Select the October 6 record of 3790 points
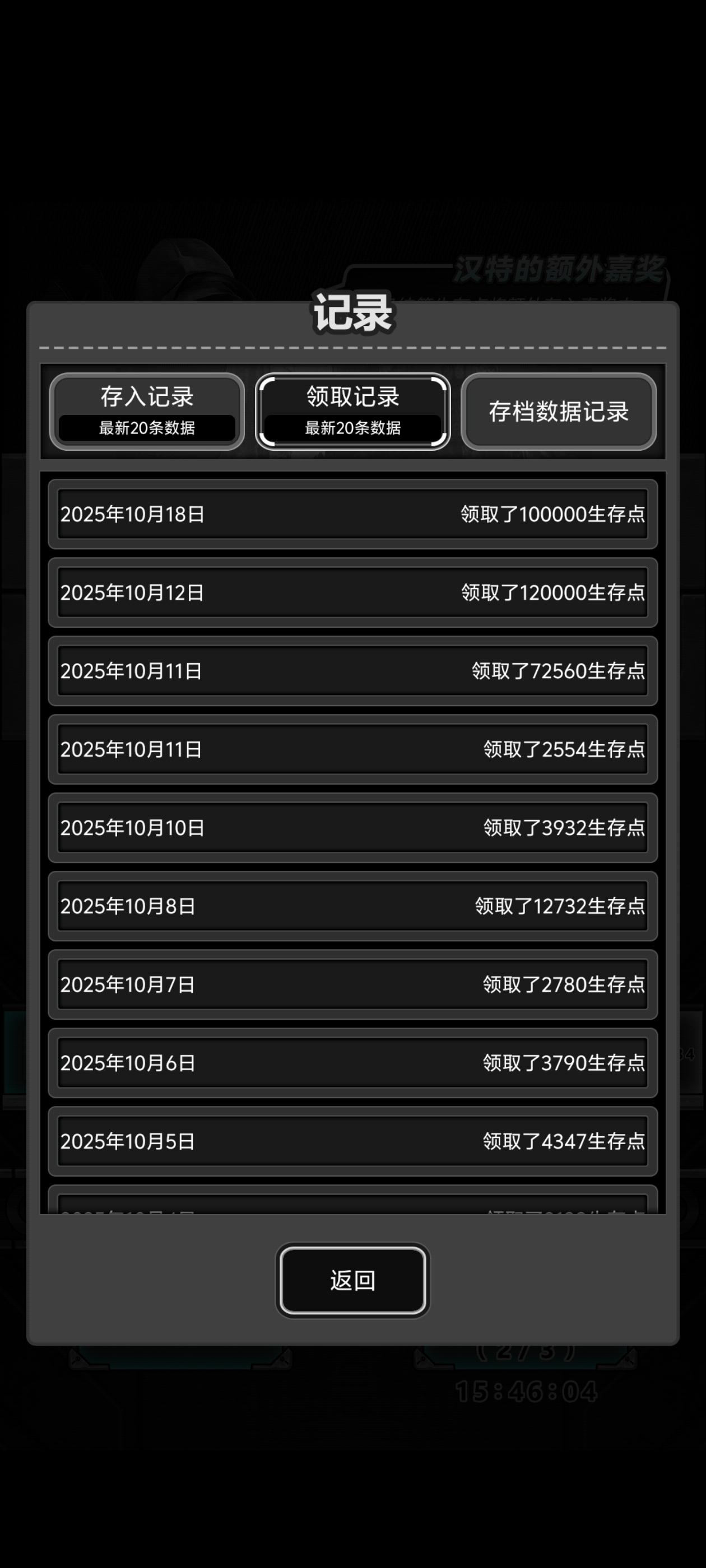Screen dimensions: 706x1568 352,1063
